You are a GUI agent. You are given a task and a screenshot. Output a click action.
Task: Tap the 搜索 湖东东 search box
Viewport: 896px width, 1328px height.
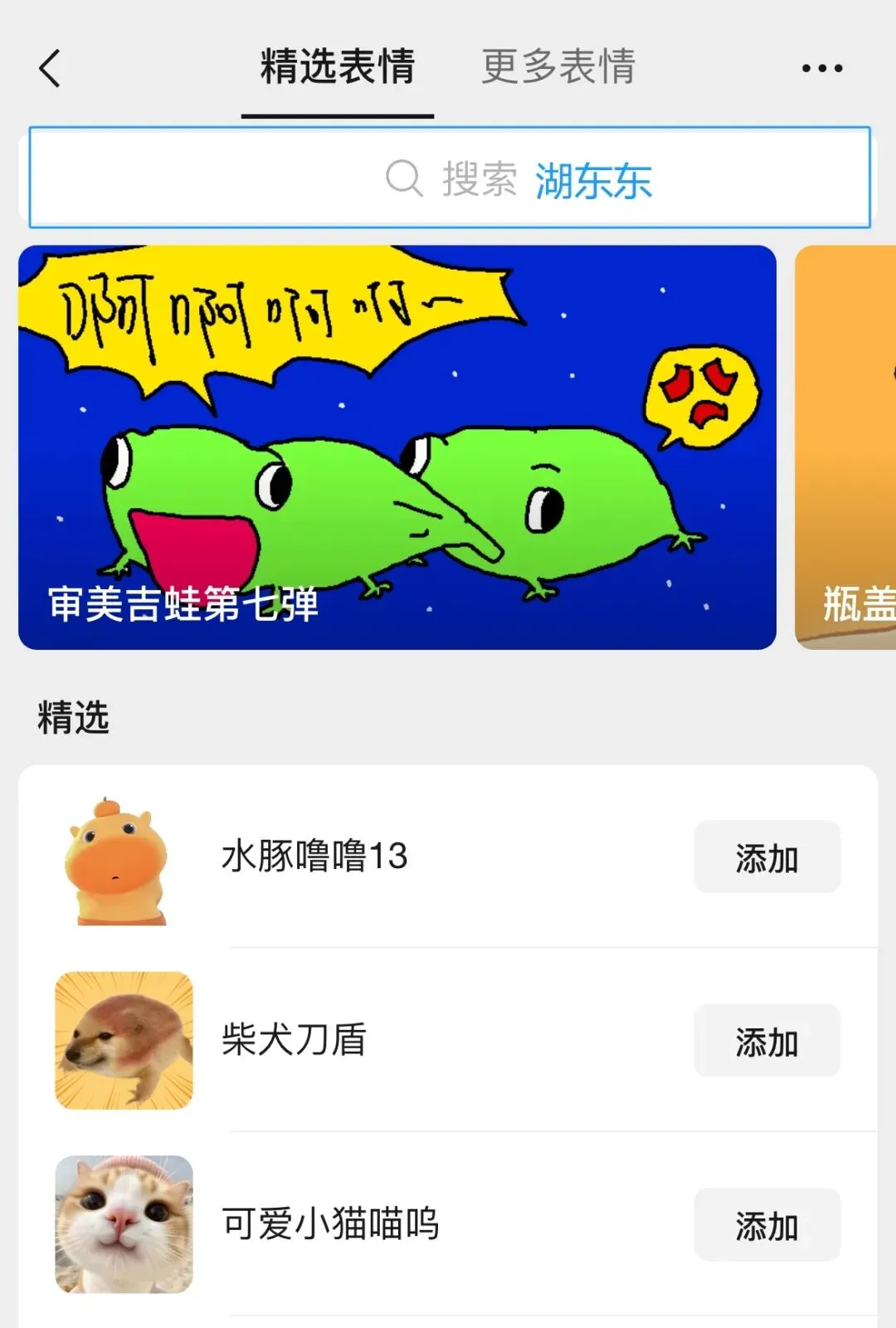click(x=449, y=178)
